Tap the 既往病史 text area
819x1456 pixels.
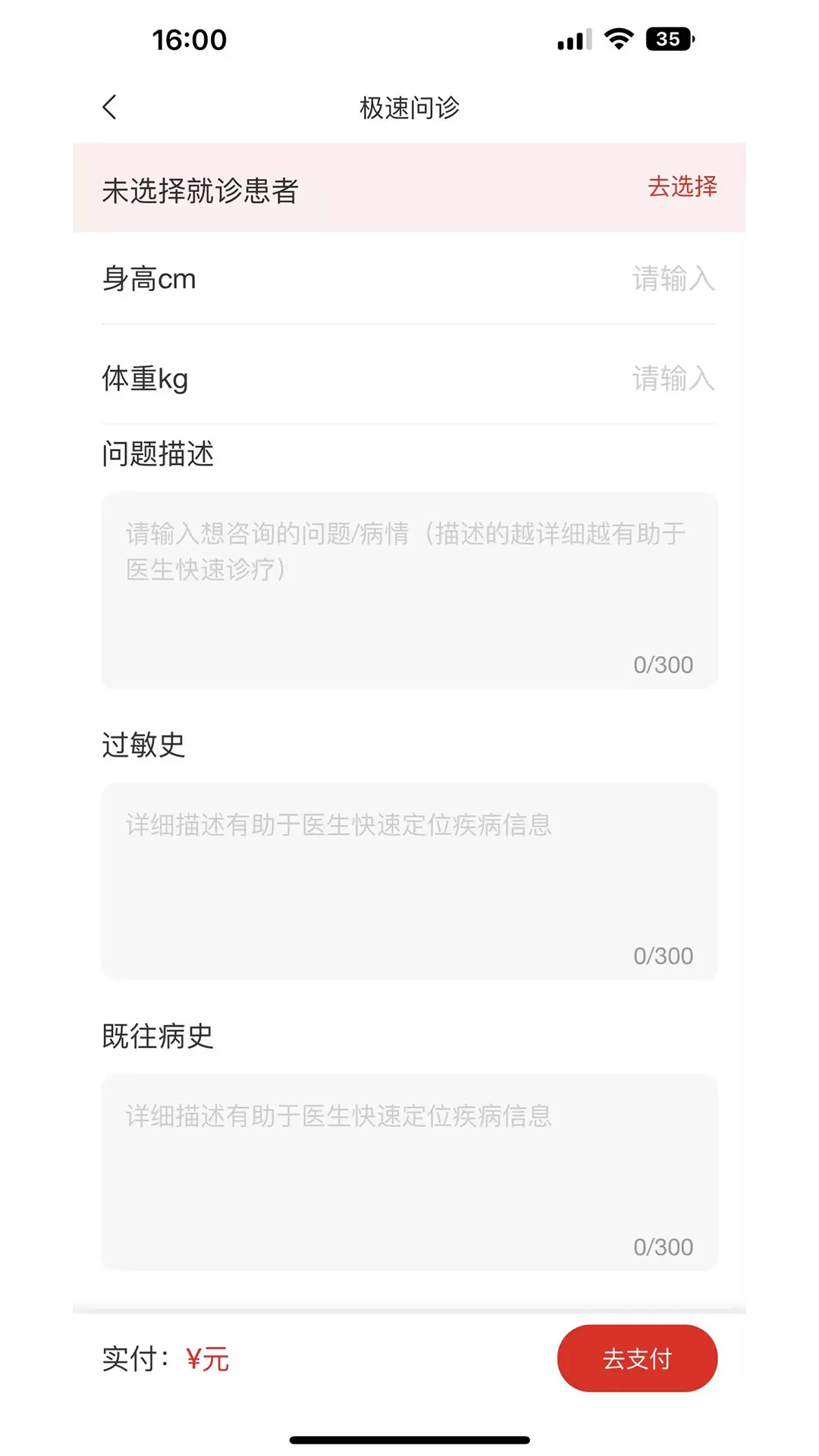pos(409,1172)
